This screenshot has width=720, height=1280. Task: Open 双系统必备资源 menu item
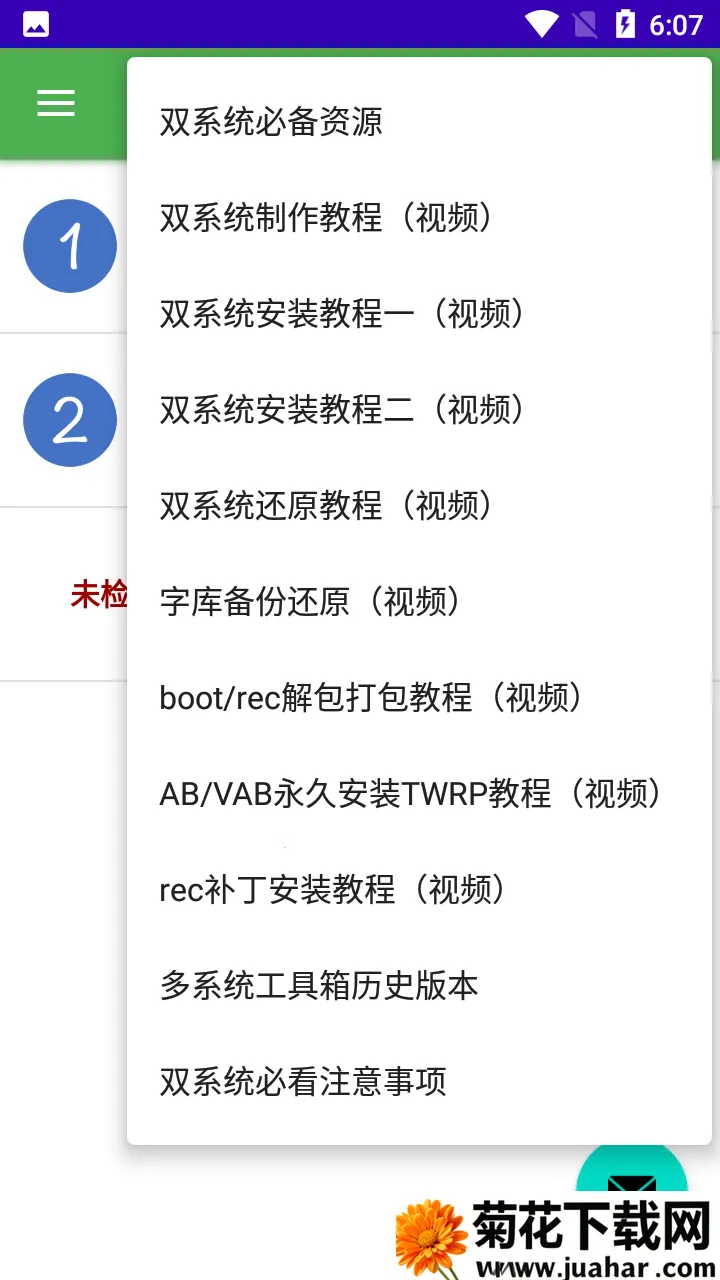tap(271, 122)
